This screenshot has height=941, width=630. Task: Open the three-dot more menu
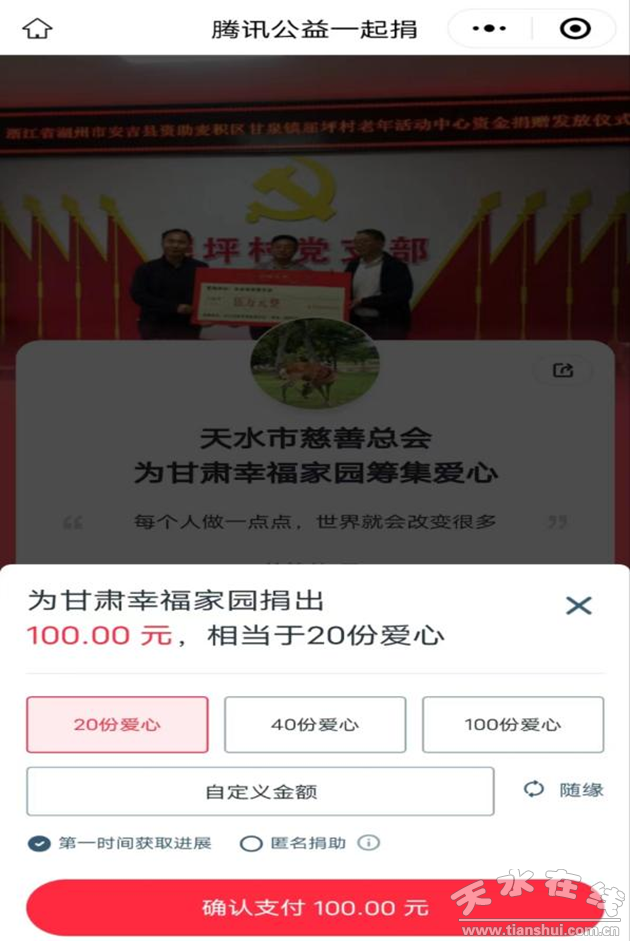point(489,29)
